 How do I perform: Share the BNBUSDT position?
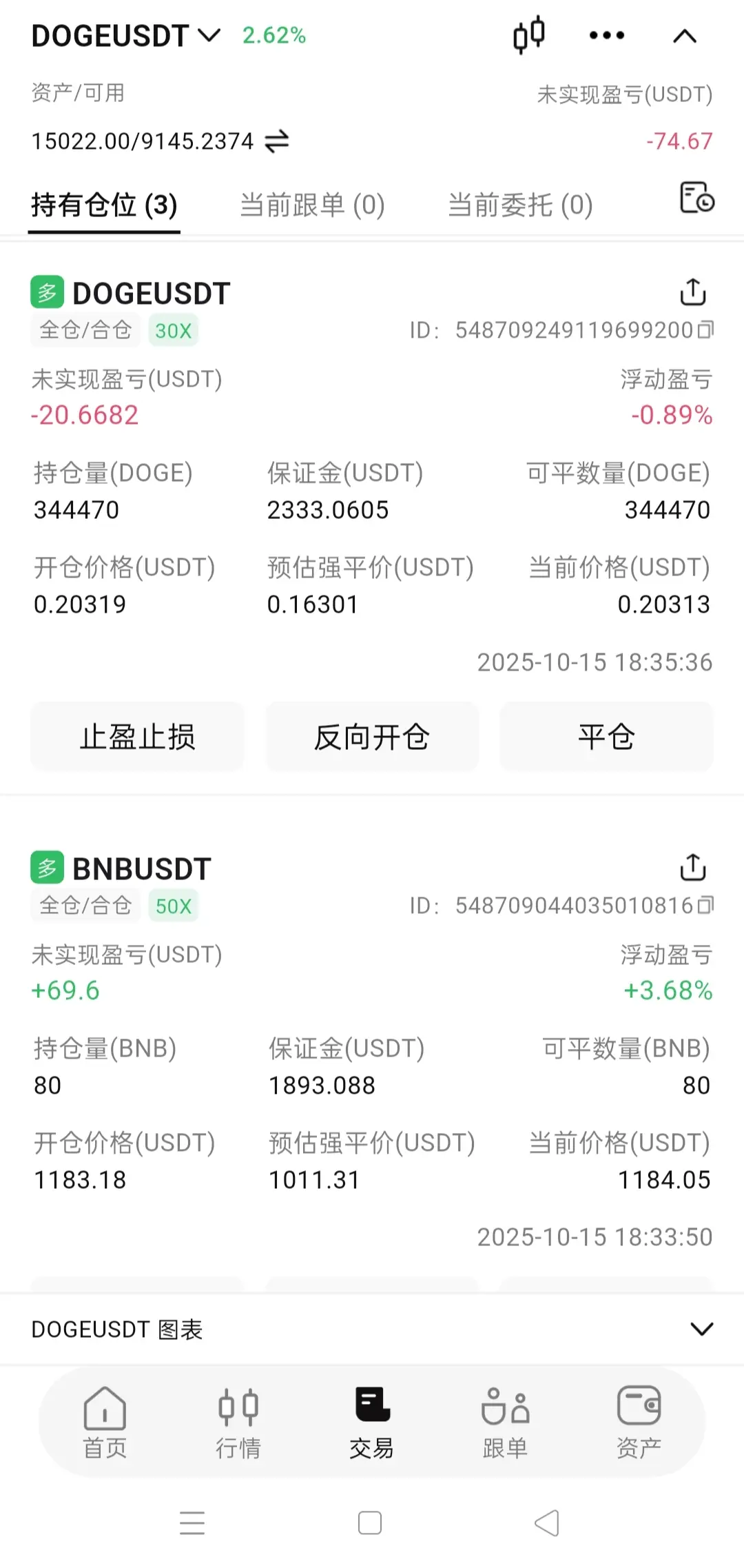[x=692, y=867]
